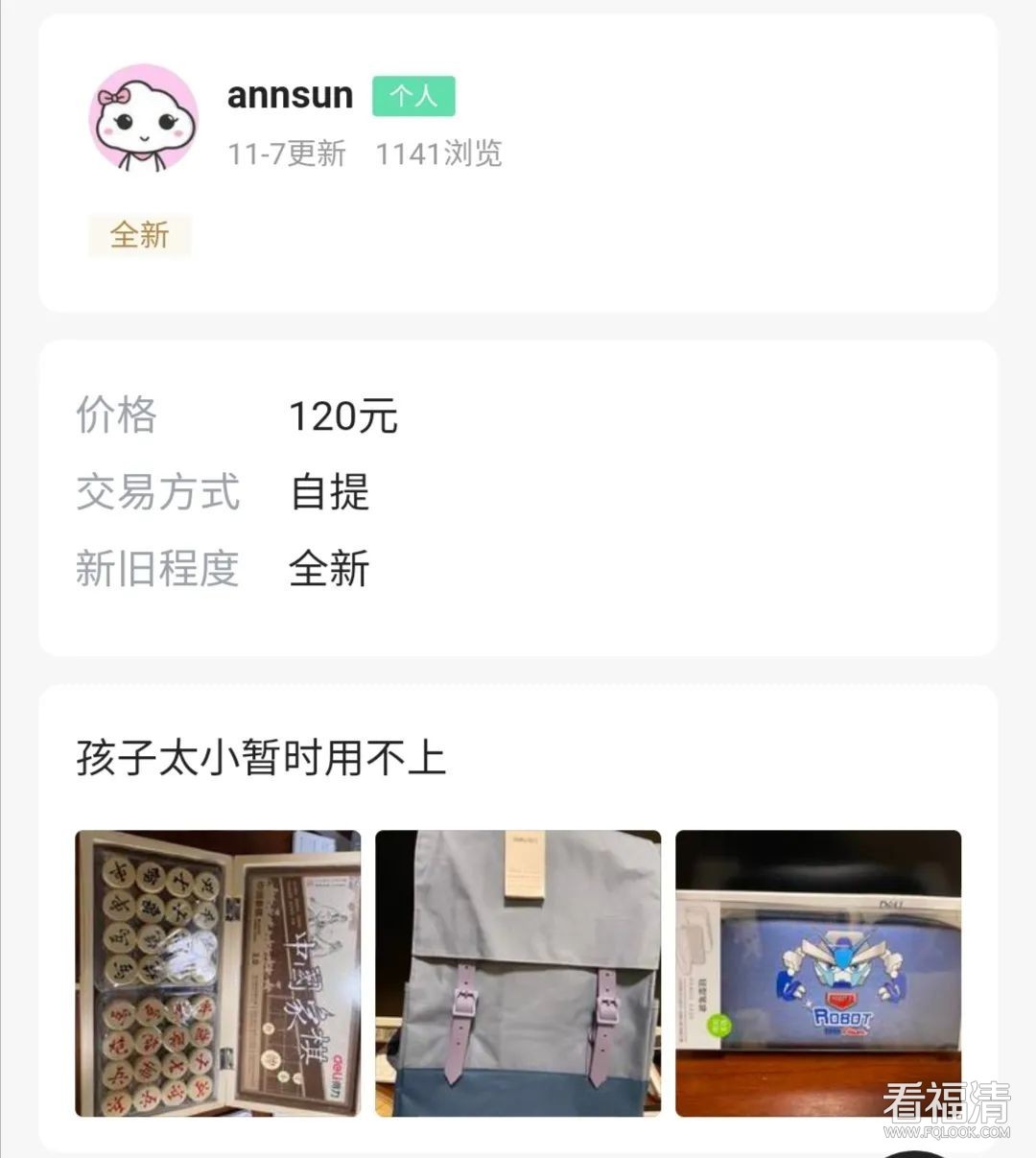Tap the annsun seller name
Screen dimensions: 1036x1158
[x=290, y=95]
